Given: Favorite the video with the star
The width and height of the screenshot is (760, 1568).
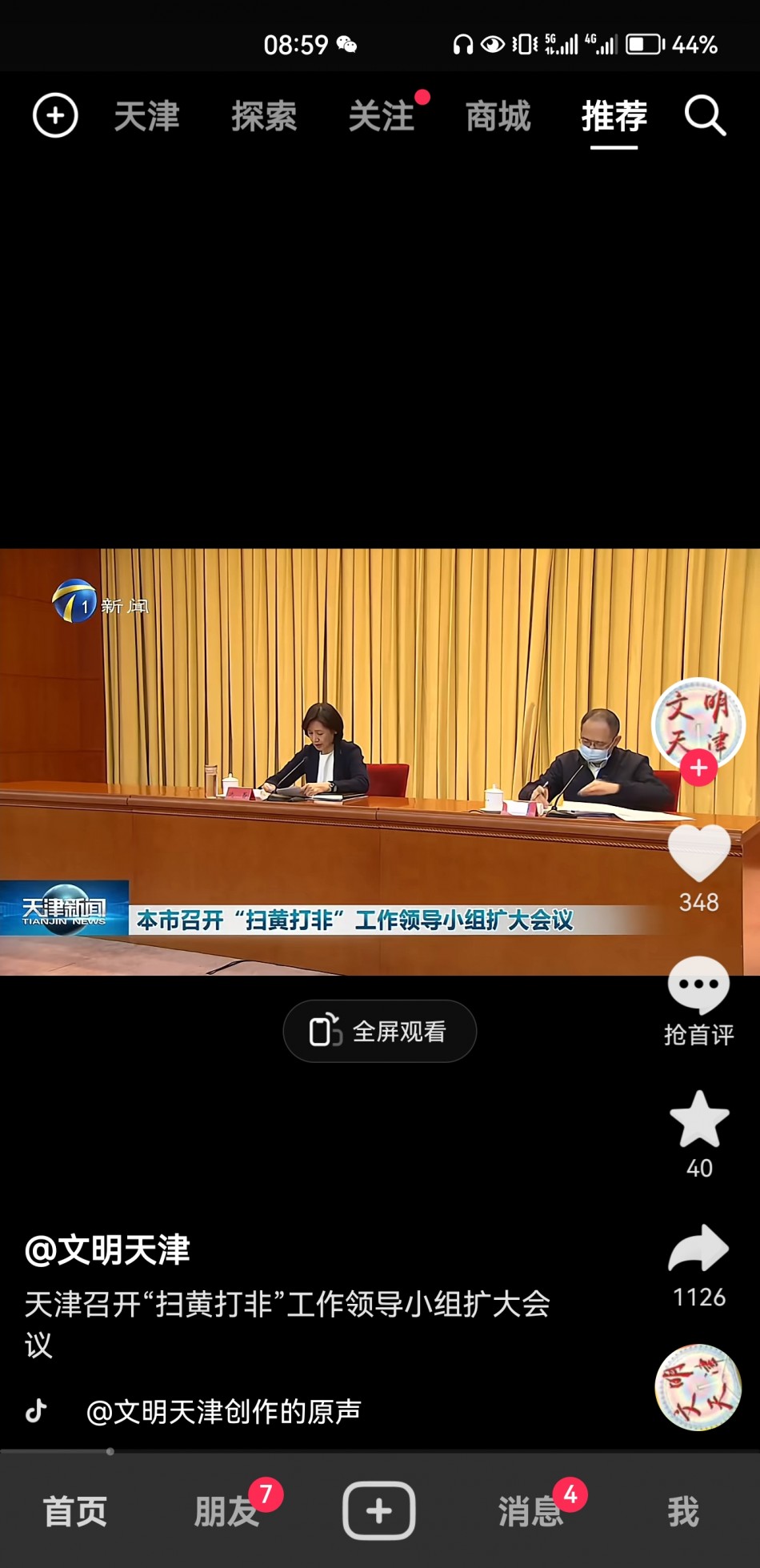Looking at the screenshot, I should (698, 1120).
